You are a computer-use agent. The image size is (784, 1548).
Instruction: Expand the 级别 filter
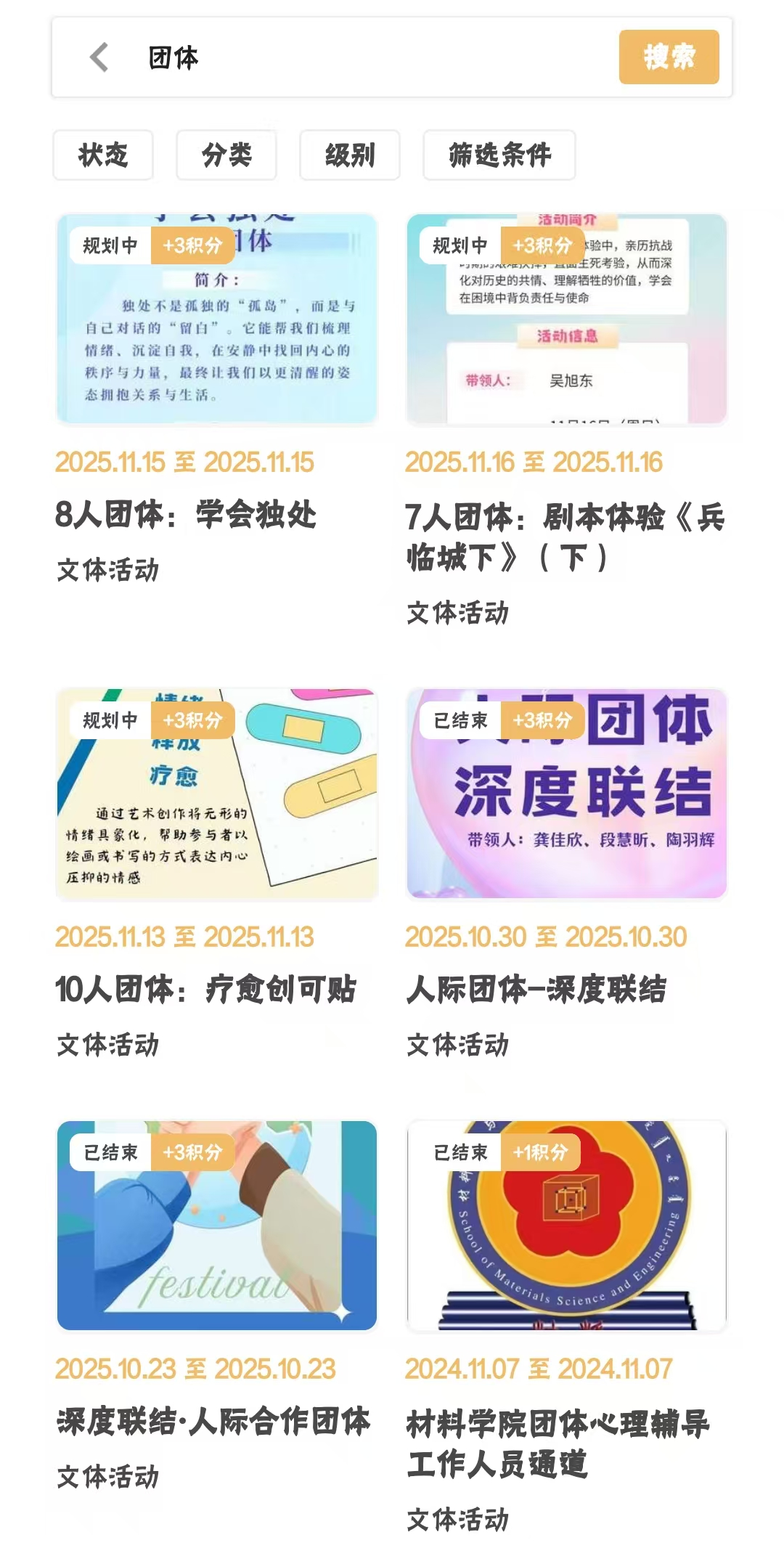[x=350, y=155]
